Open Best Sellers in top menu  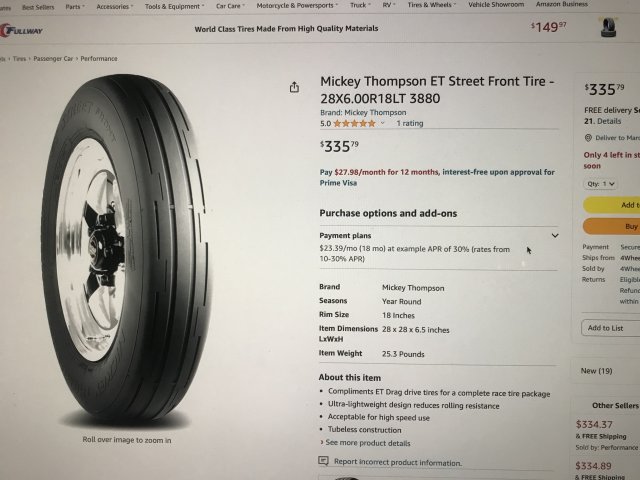[38, 6]
